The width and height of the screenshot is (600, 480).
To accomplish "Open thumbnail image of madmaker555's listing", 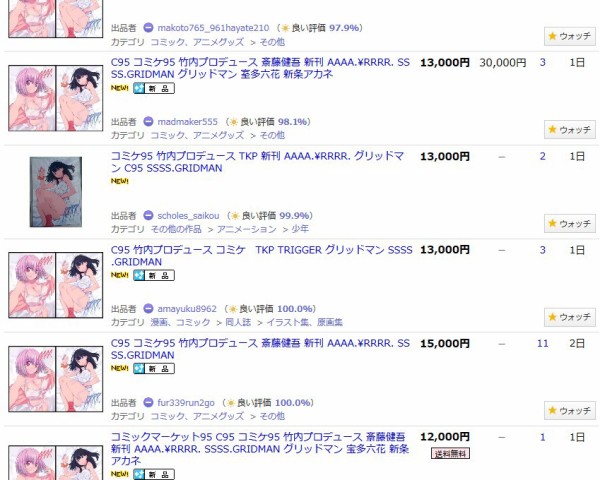I will 54,98.
